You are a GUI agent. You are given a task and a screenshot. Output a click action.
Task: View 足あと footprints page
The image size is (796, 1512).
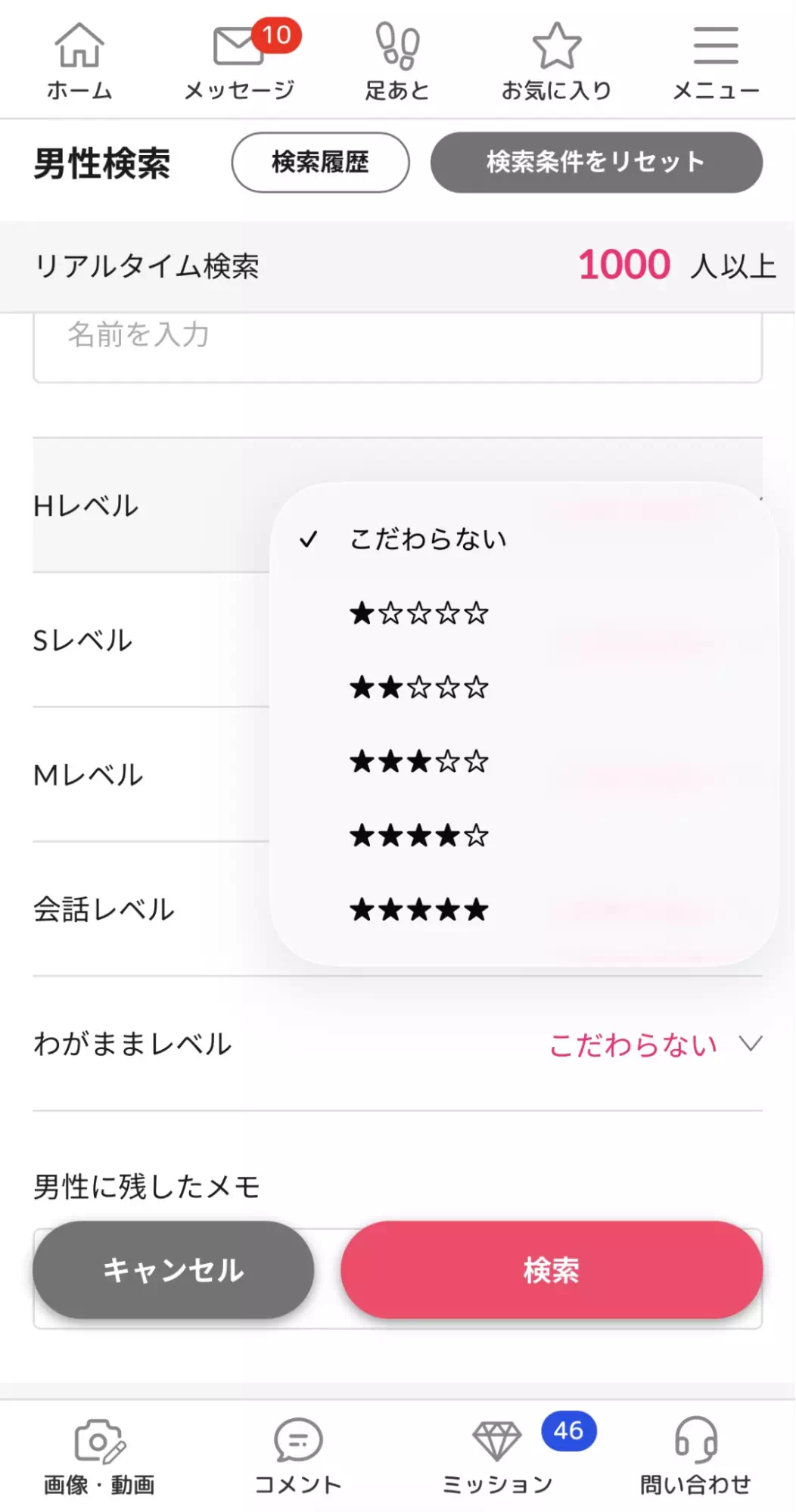click(396, 57)
